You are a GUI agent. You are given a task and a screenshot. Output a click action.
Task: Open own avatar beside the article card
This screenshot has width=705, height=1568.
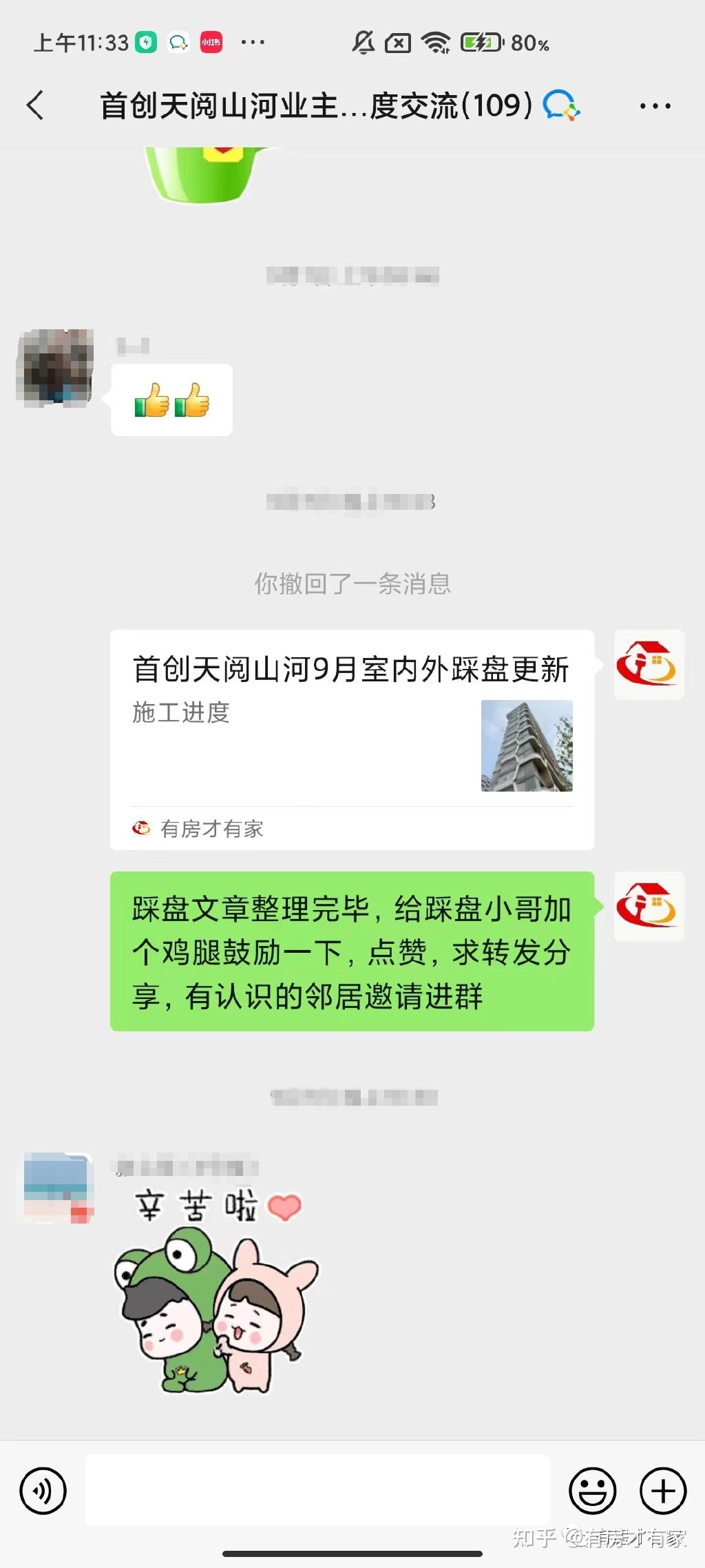click(x=649, y=665)
